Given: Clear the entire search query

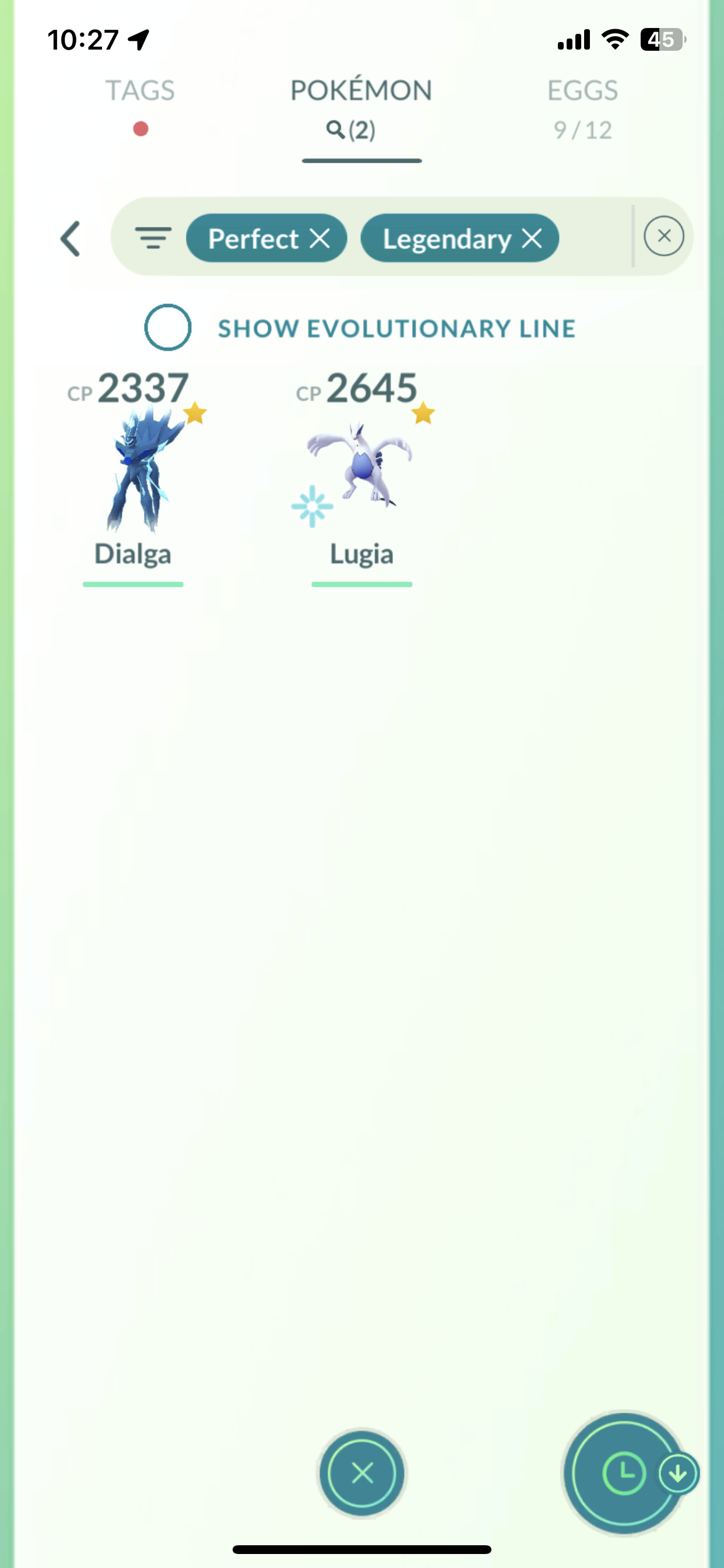Looking at the screenshot, I should (x=663, y=236).
